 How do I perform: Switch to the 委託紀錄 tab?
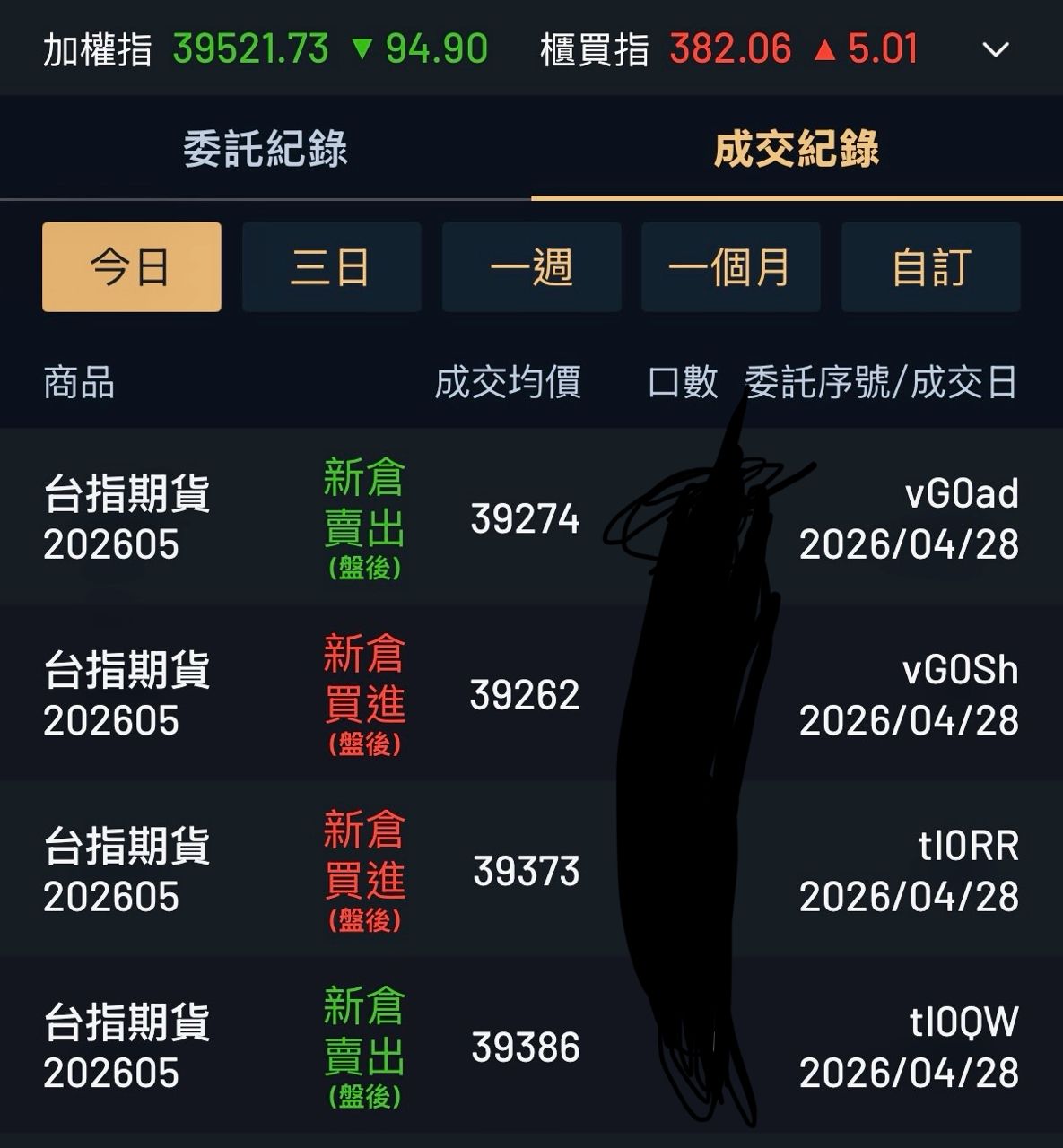pyautogui.click(x=266, y=149)
